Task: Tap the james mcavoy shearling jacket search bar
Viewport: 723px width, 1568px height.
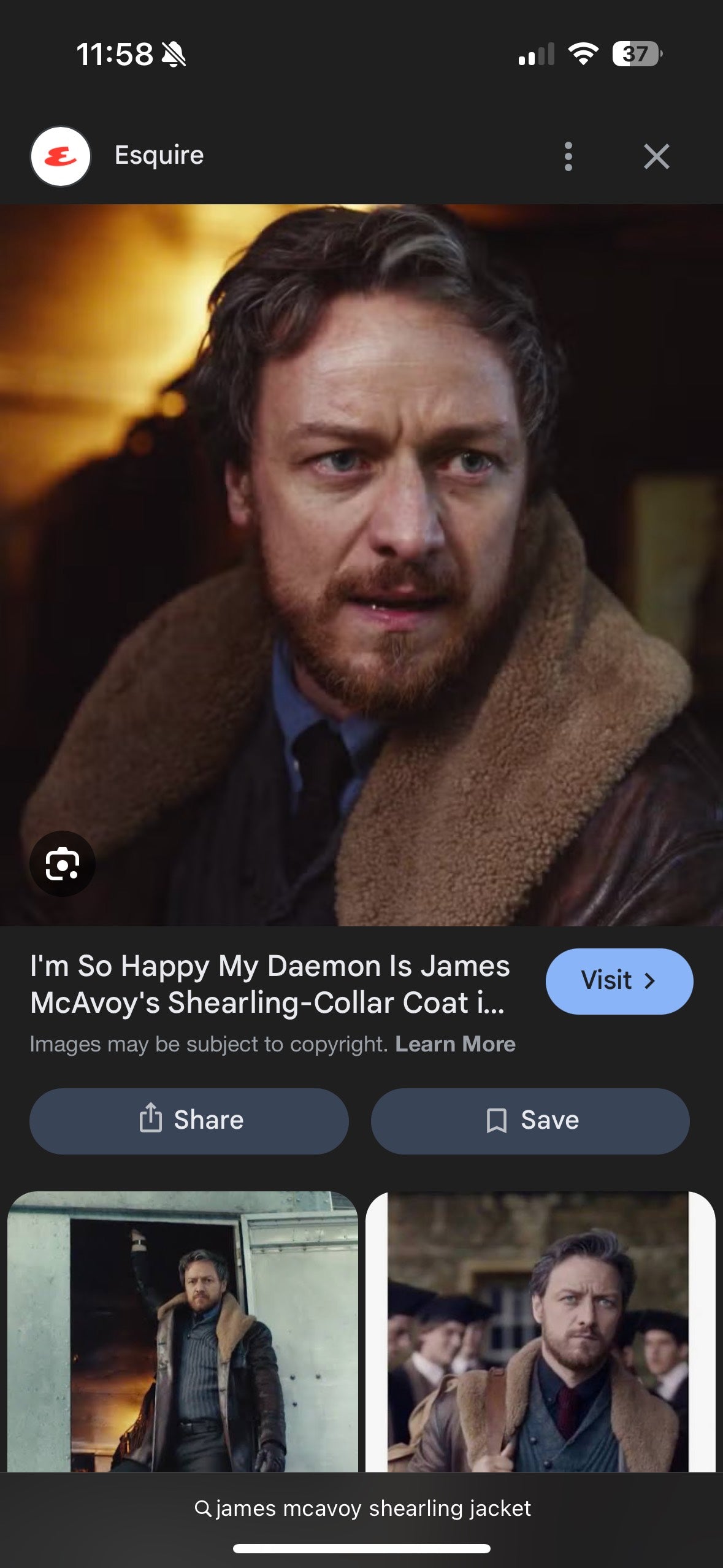Action: point(362,1508)
